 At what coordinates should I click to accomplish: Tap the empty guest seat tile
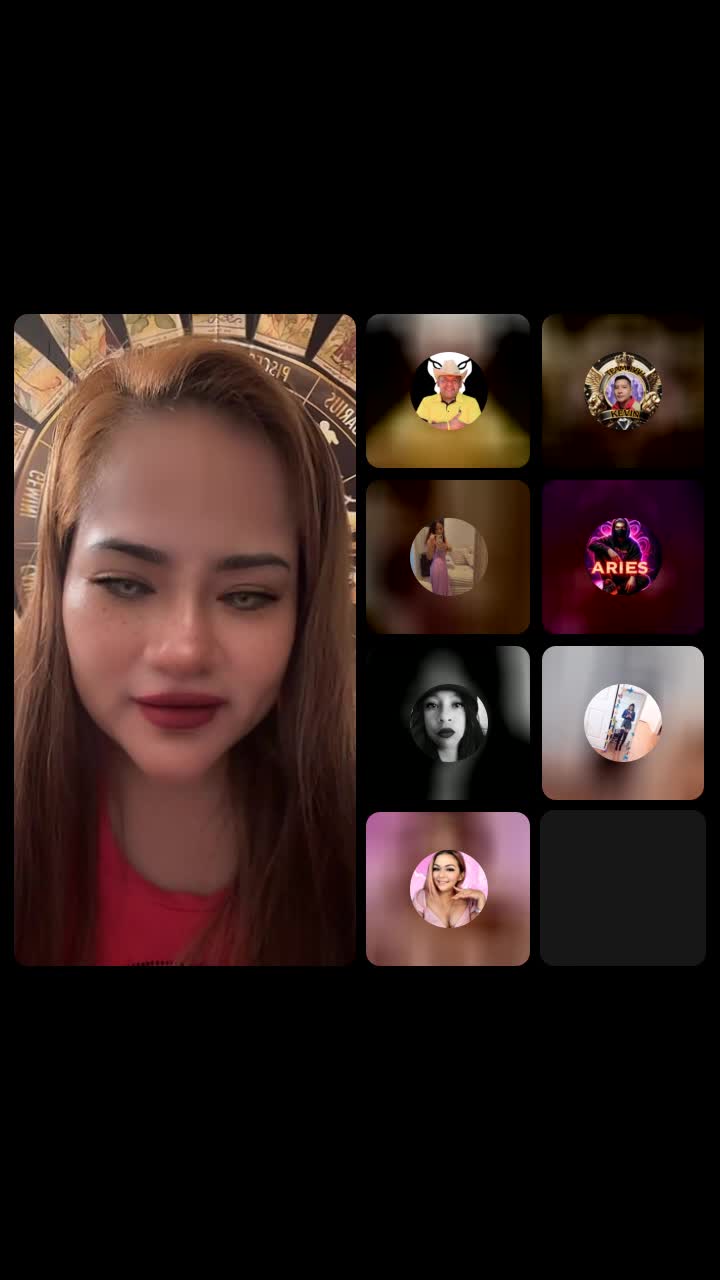(623, 889)
